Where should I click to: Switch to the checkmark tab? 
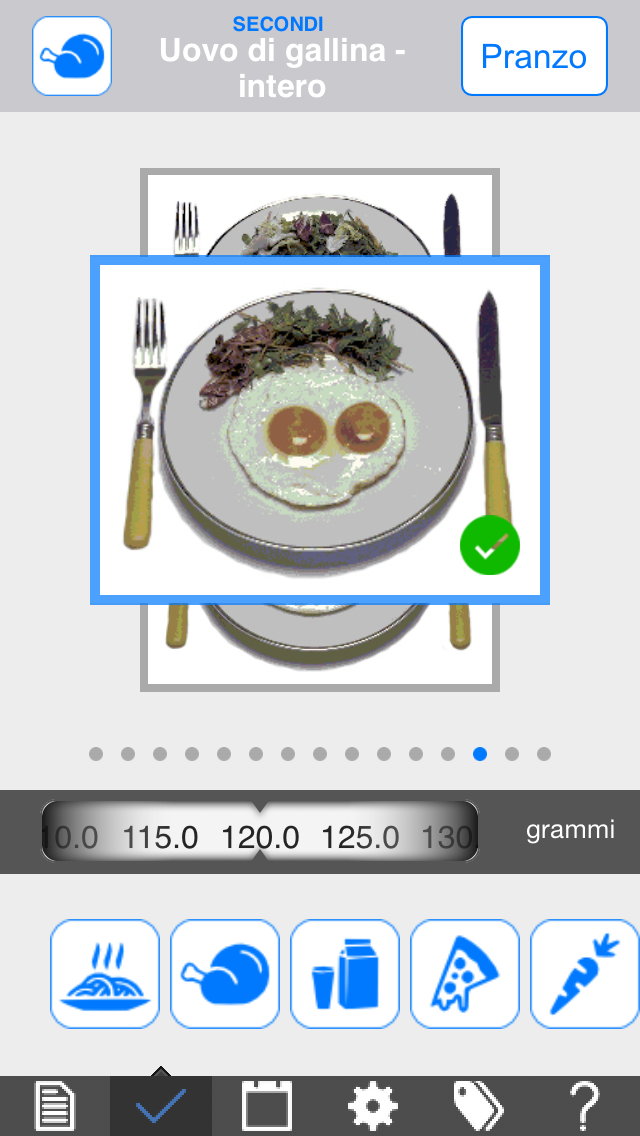point(161,1106)
